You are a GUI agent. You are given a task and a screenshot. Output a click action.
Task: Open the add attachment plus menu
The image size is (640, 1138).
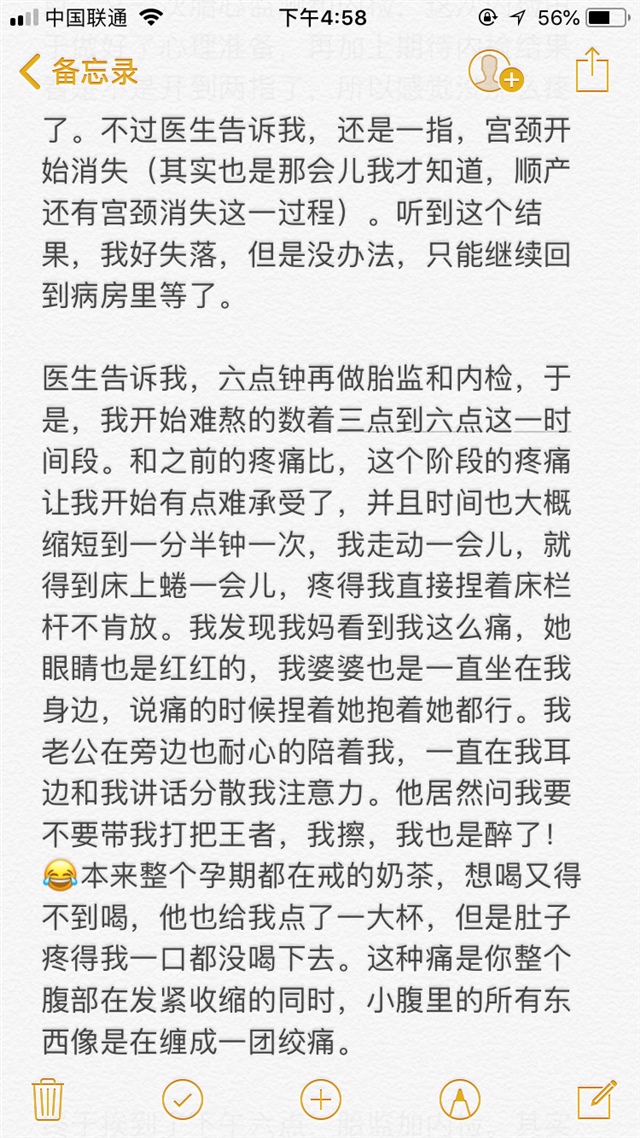coord(321,1099)
